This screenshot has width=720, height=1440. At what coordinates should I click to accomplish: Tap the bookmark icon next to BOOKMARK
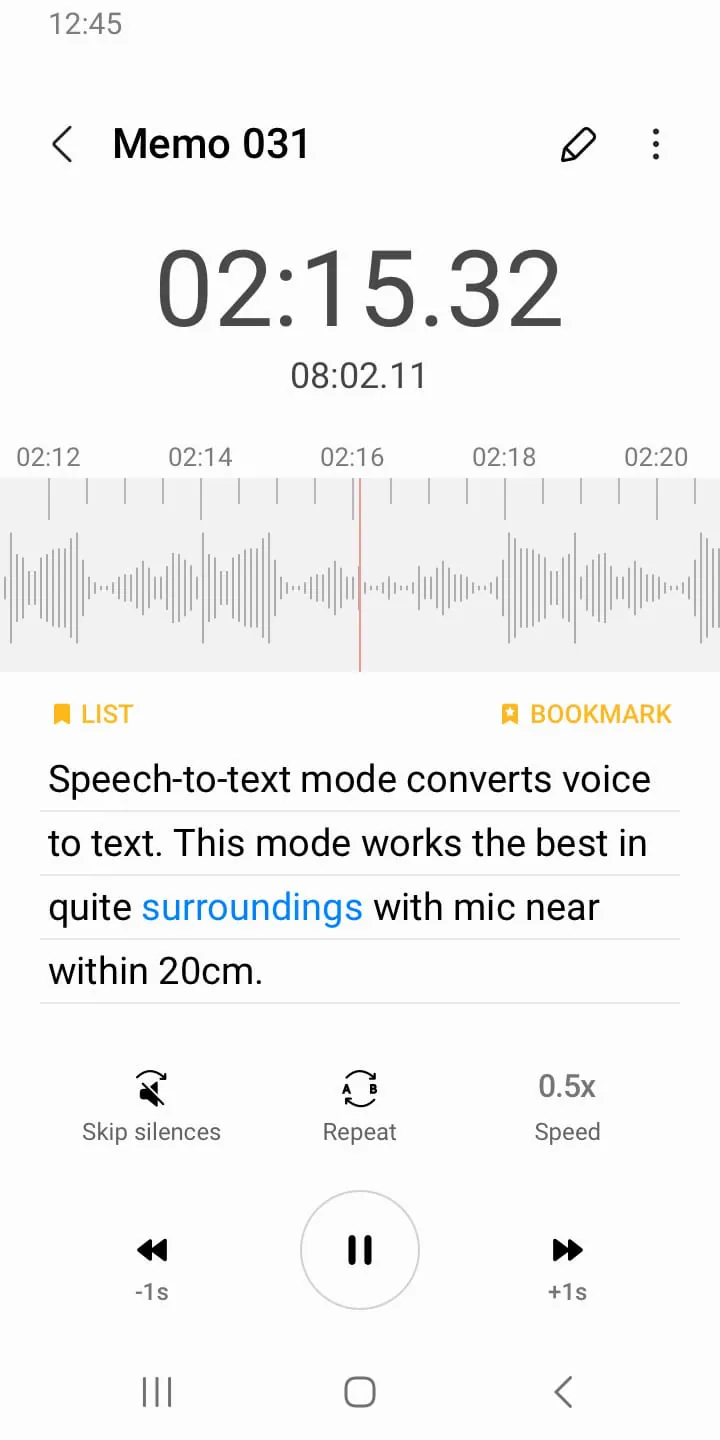click(510, 713)
